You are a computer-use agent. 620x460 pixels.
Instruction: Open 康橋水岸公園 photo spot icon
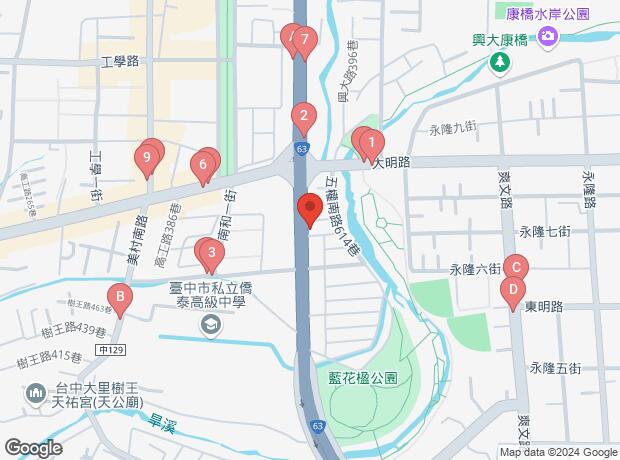pyautogui.click(x=547, y=38)
